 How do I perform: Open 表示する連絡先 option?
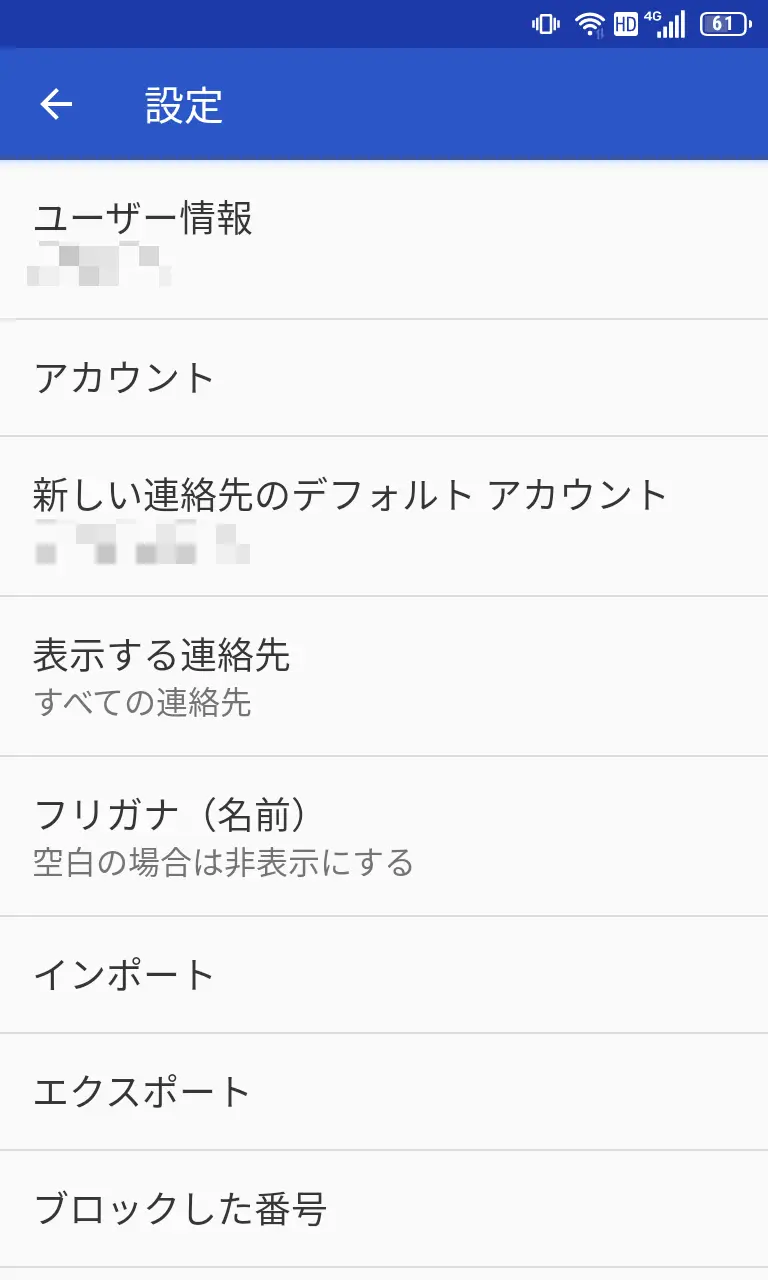pos(384,676)
